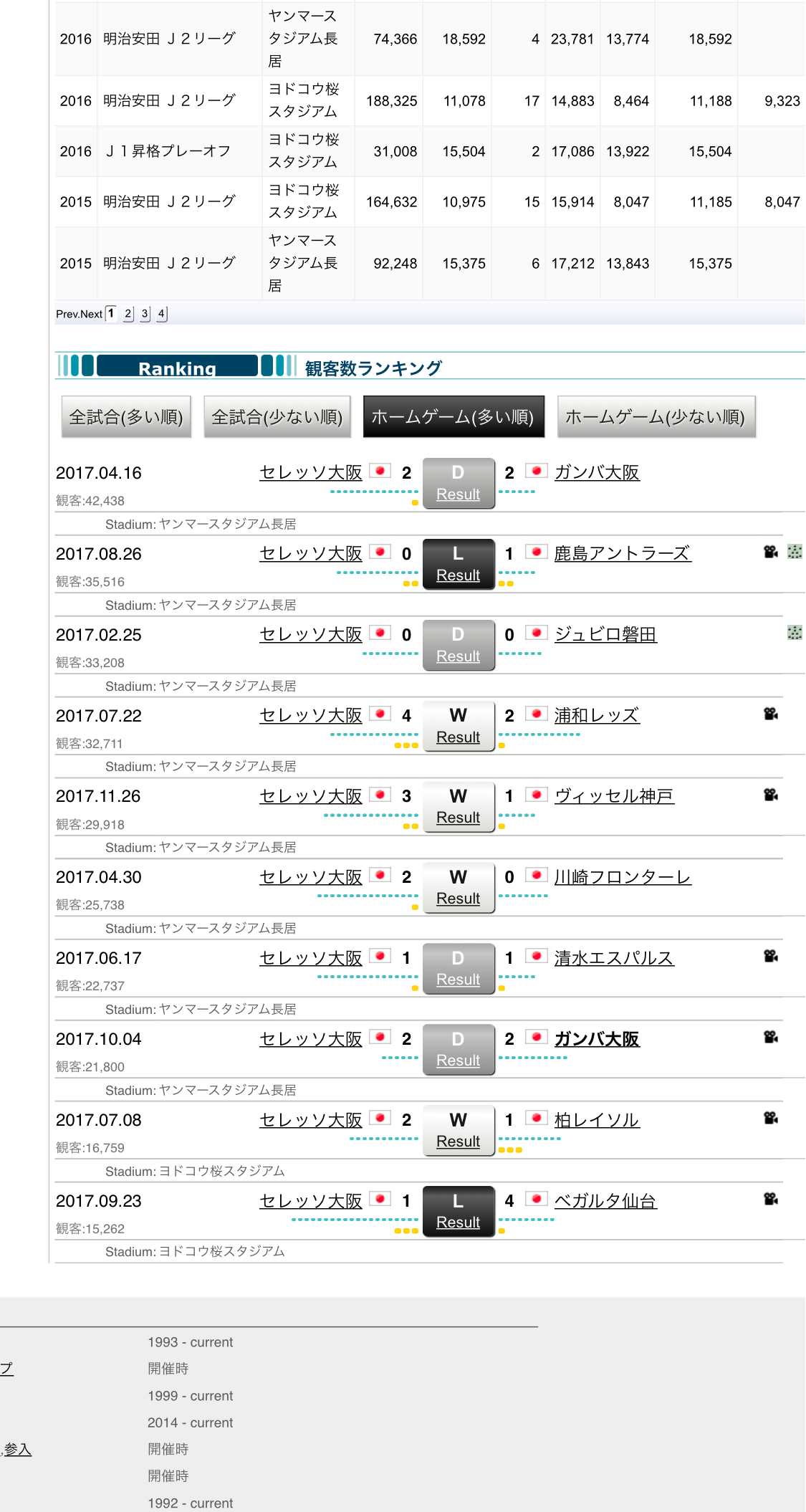Screen dimensions: 806x1512
Task: Open Result for the 2017.04.16 match
Action: [458, 494]
